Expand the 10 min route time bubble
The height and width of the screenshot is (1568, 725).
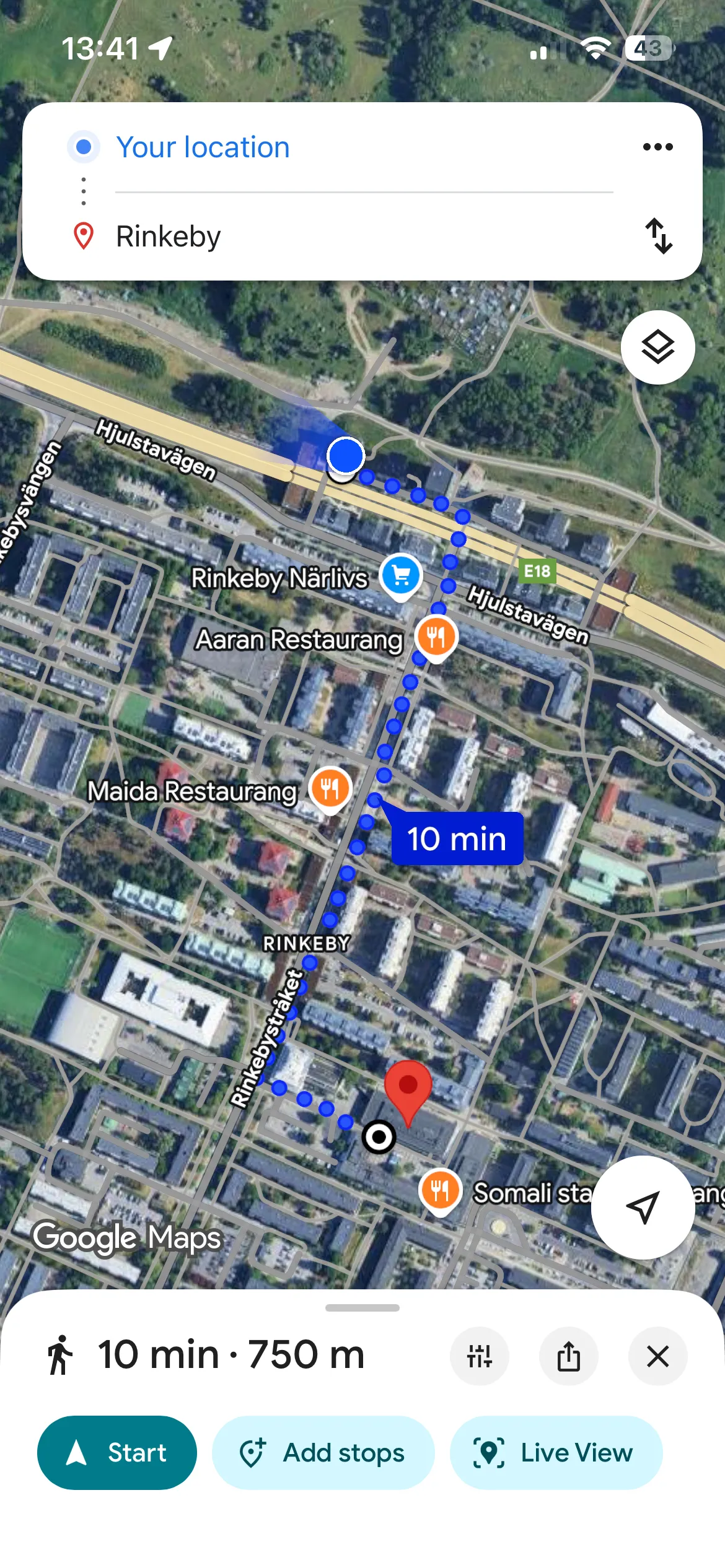(457, 838)
